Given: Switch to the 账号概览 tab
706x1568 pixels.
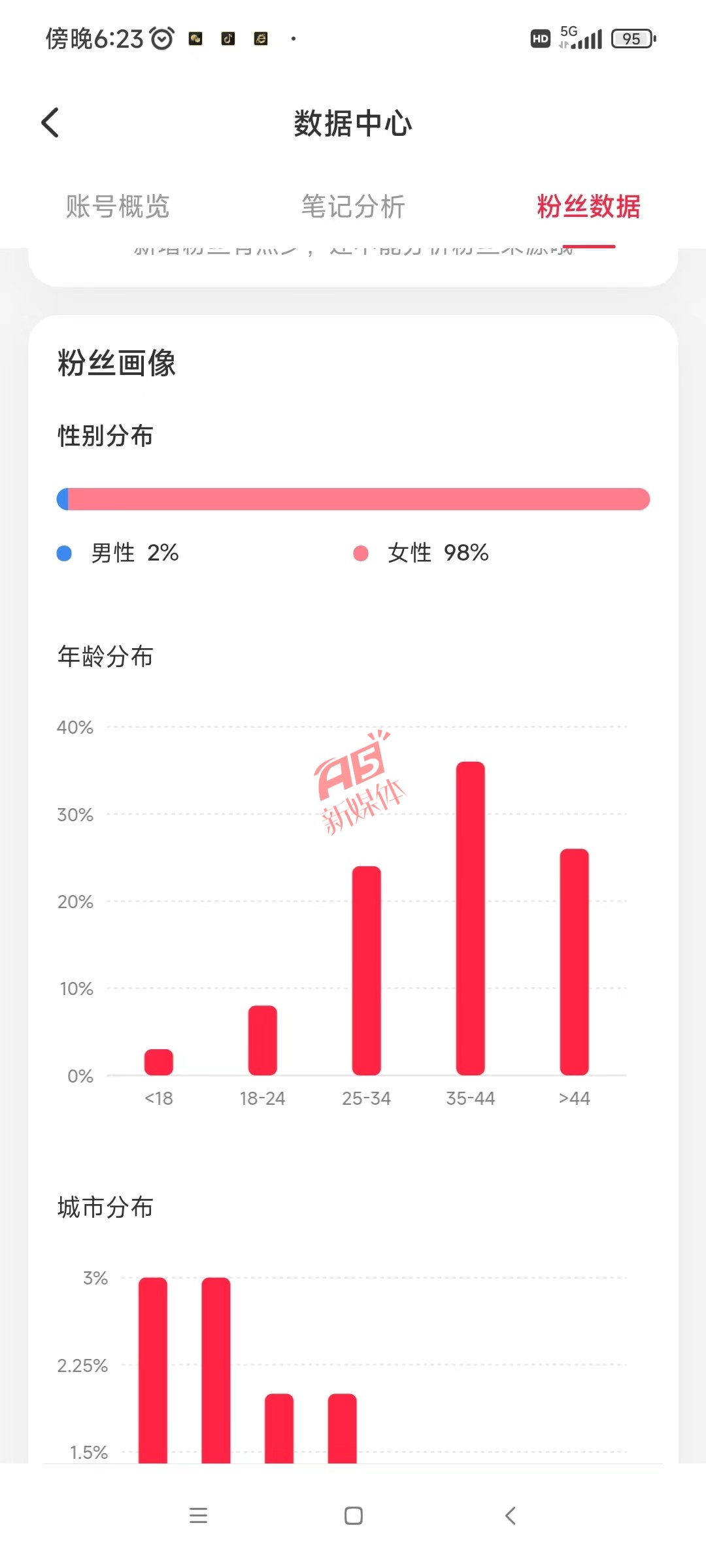Looking at the screenshot, I should [x=118, y=206].
